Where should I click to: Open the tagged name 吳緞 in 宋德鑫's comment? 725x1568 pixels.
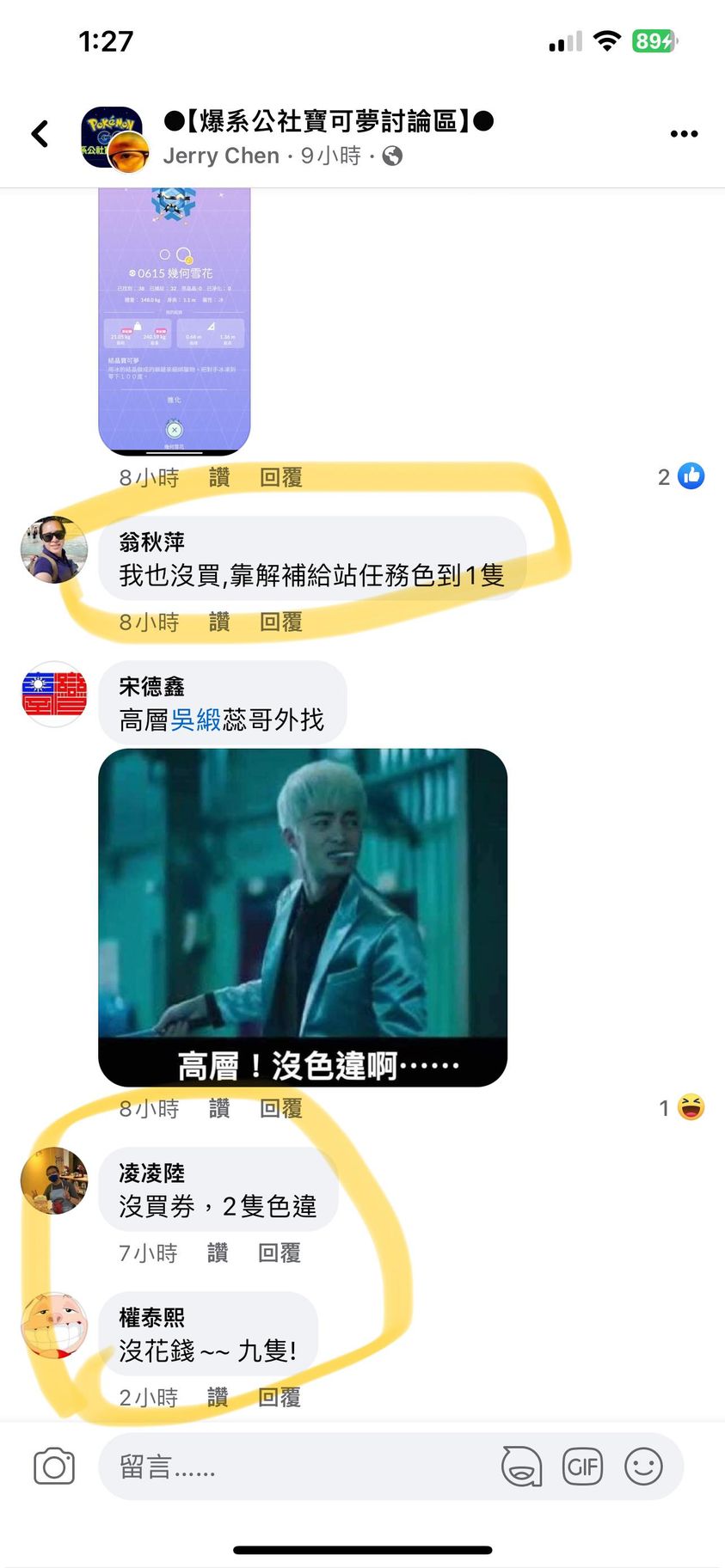click(196, 720)
